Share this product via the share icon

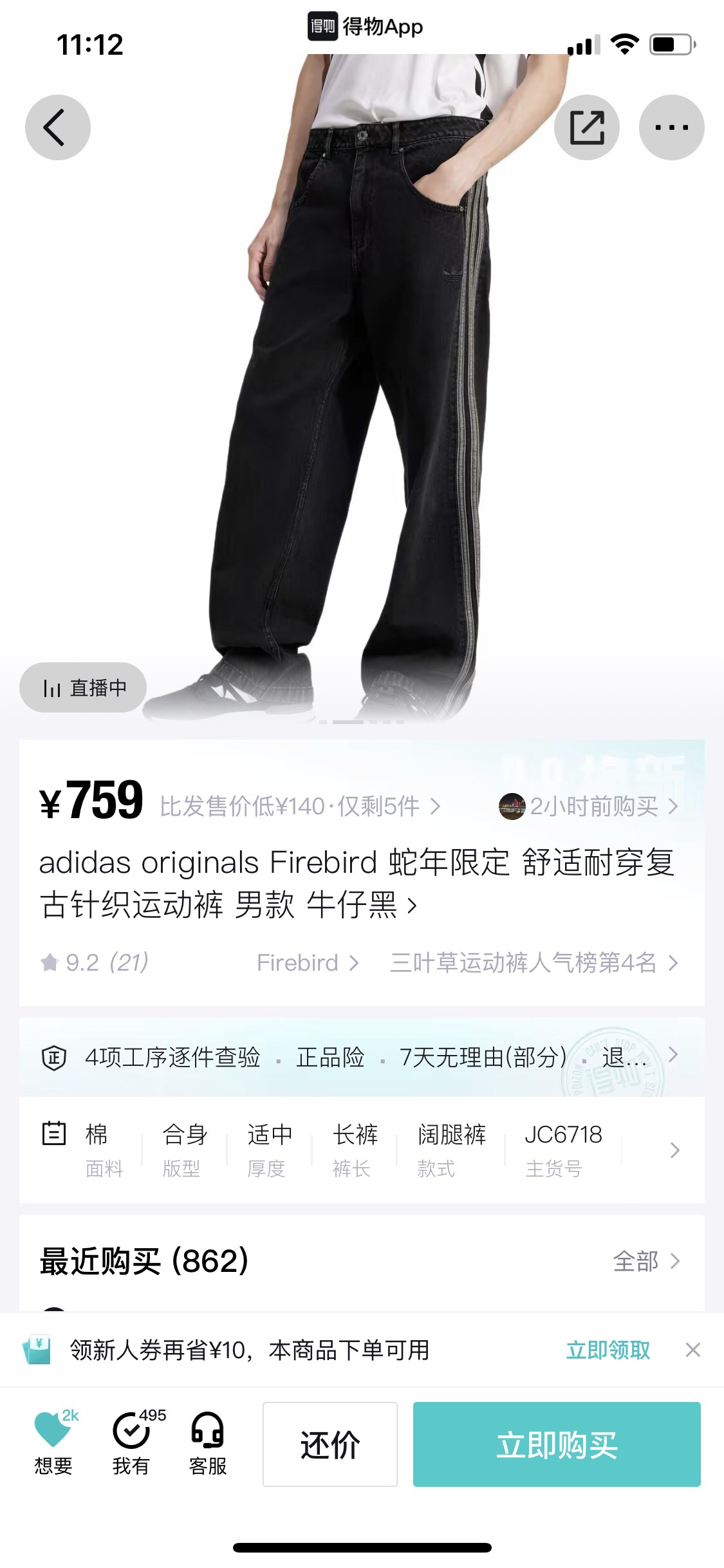[586, 127]
